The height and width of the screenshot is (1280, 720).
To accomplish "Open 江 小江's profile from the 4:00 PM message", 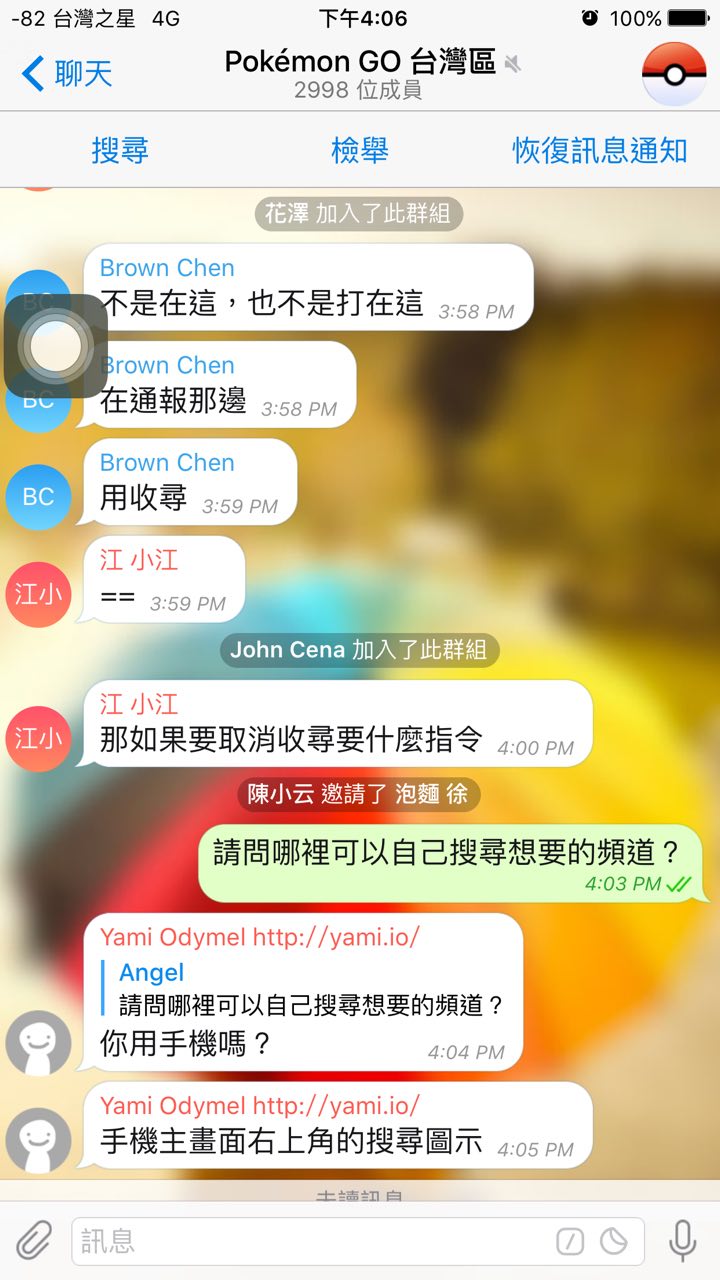I will click(x=38, y=738).
